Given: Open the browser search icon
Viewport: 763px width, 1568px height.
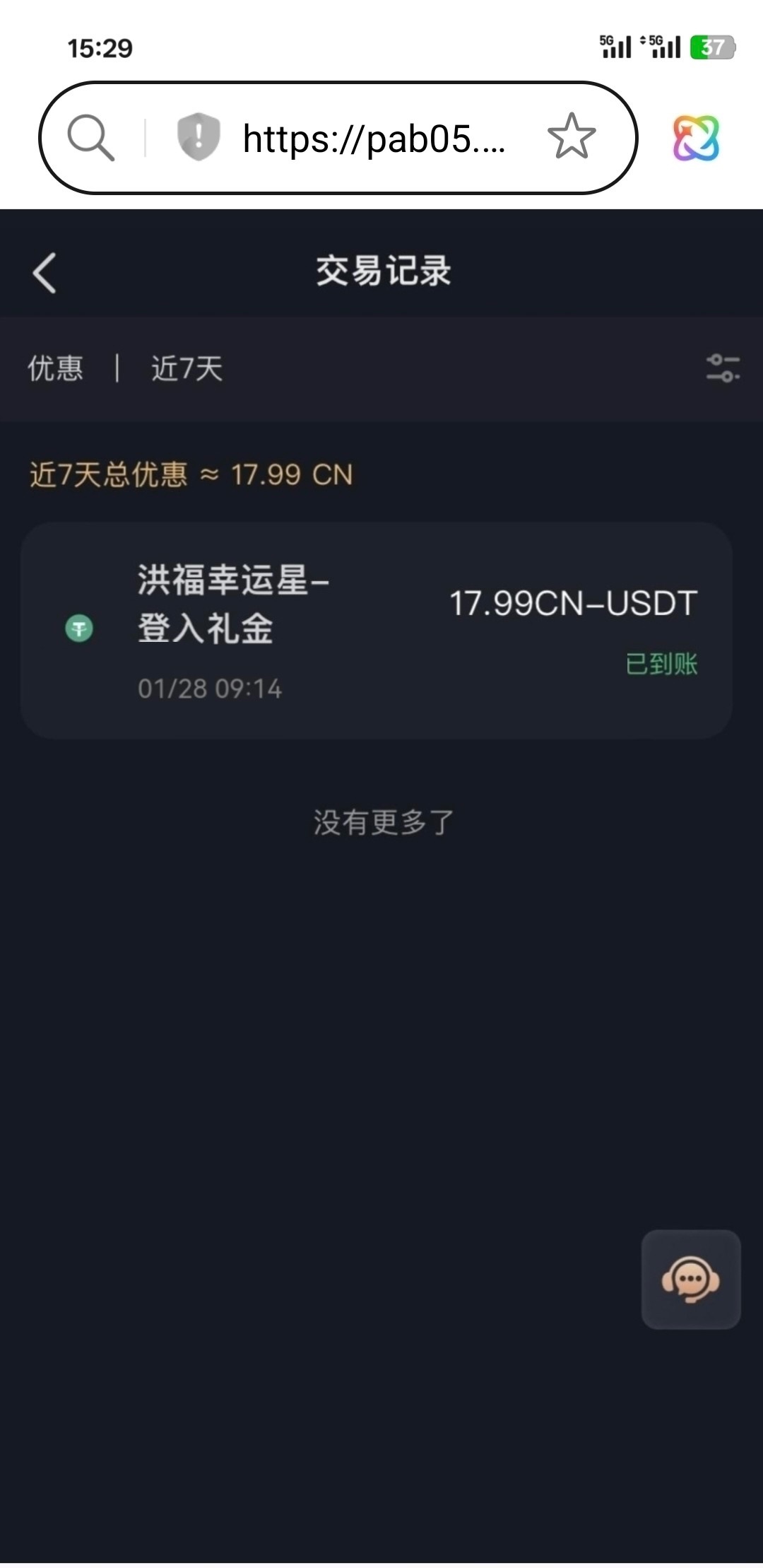Looking at the screenshot, I should 90,138.
